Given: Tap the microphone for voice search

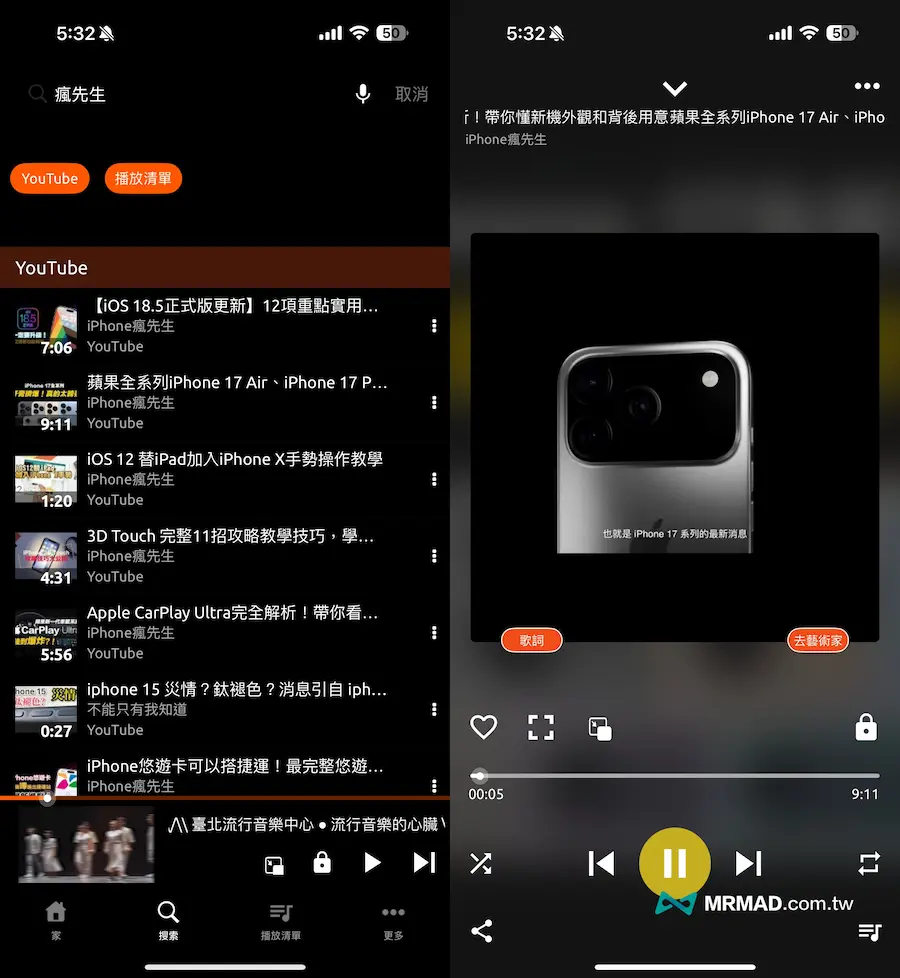Looking at the screenshot, I should (x=363, y=94).
